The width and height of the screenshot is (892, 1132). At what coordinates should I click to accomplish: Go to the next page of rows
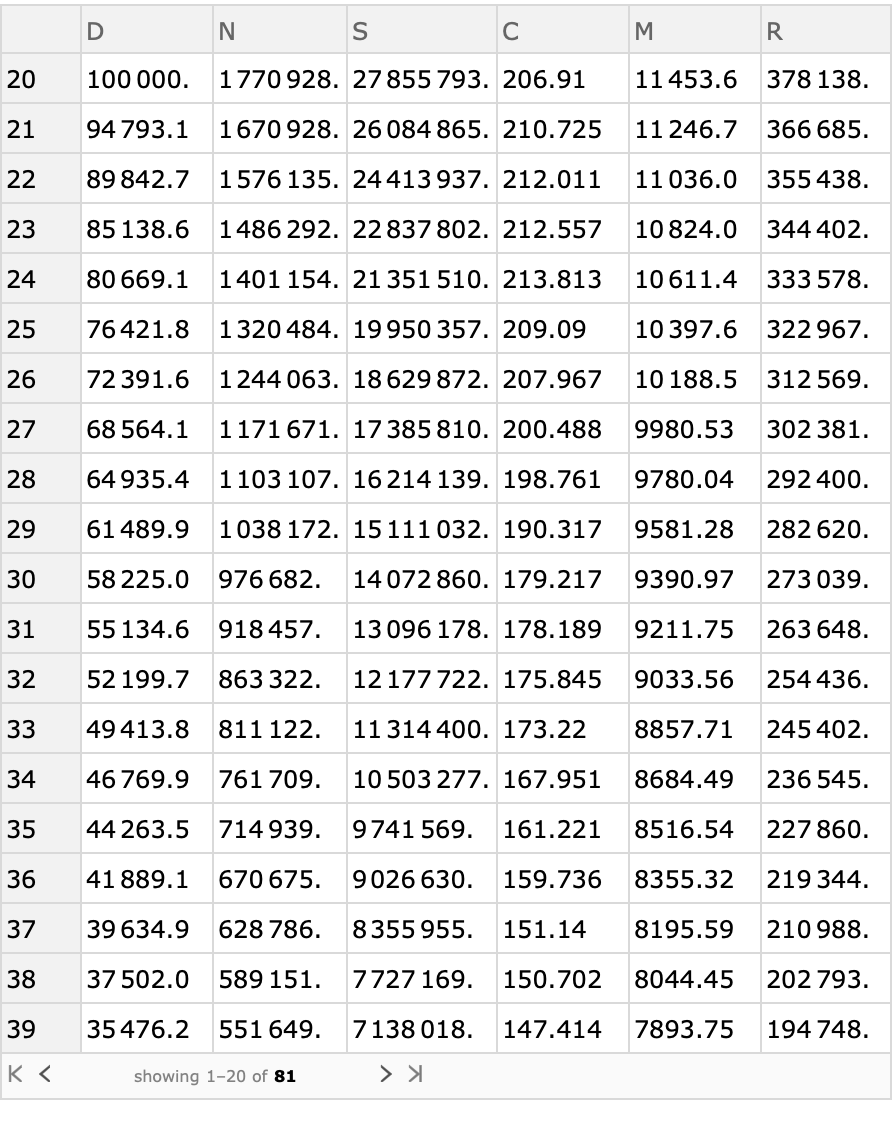[387, 1075]
